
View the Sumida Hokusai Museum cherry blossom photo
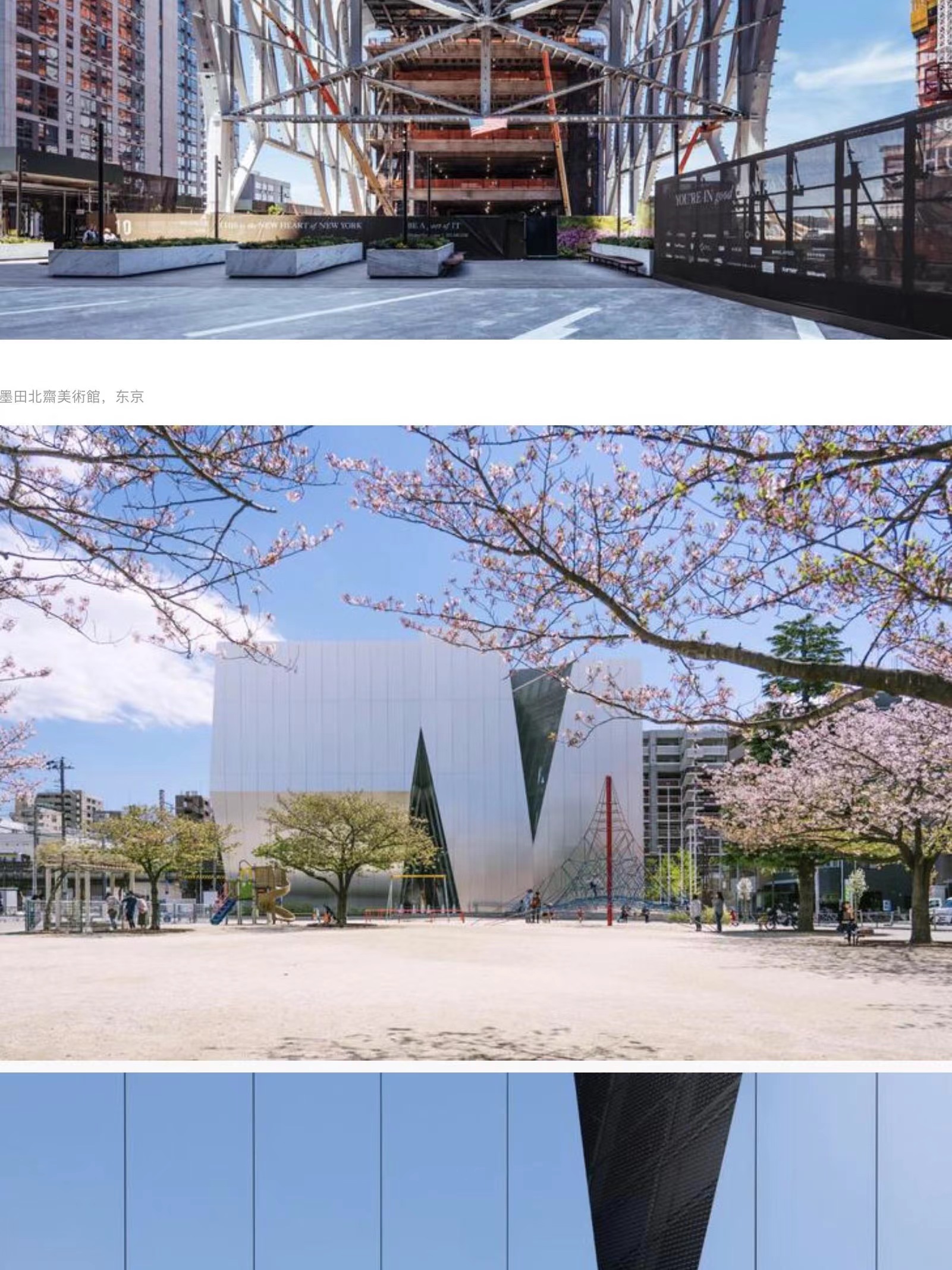pyautogui.click(x=476, y=742)
